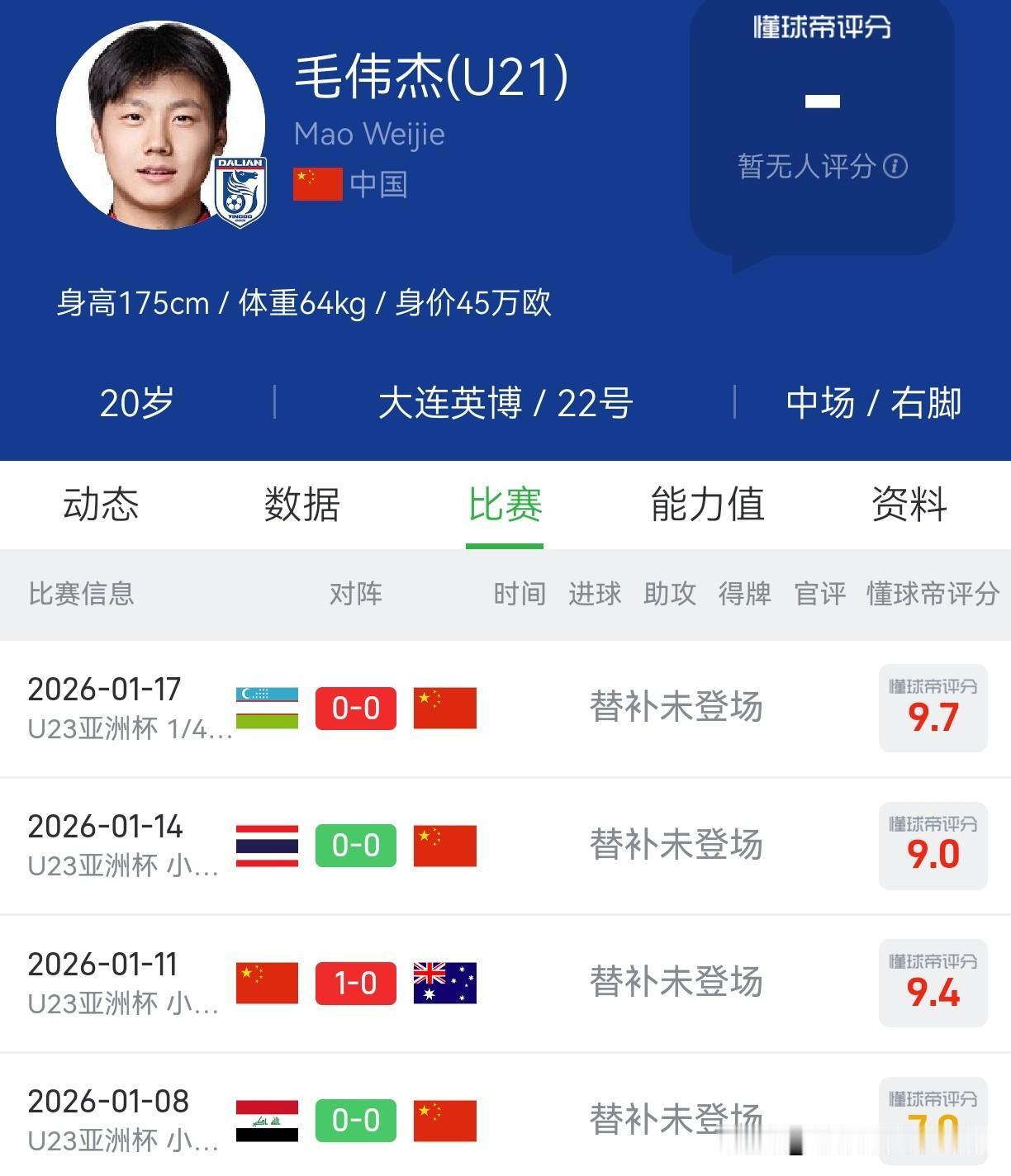1011x1176 pixels.
Task: Switch to the 能力值 tab
Action: 708,507
